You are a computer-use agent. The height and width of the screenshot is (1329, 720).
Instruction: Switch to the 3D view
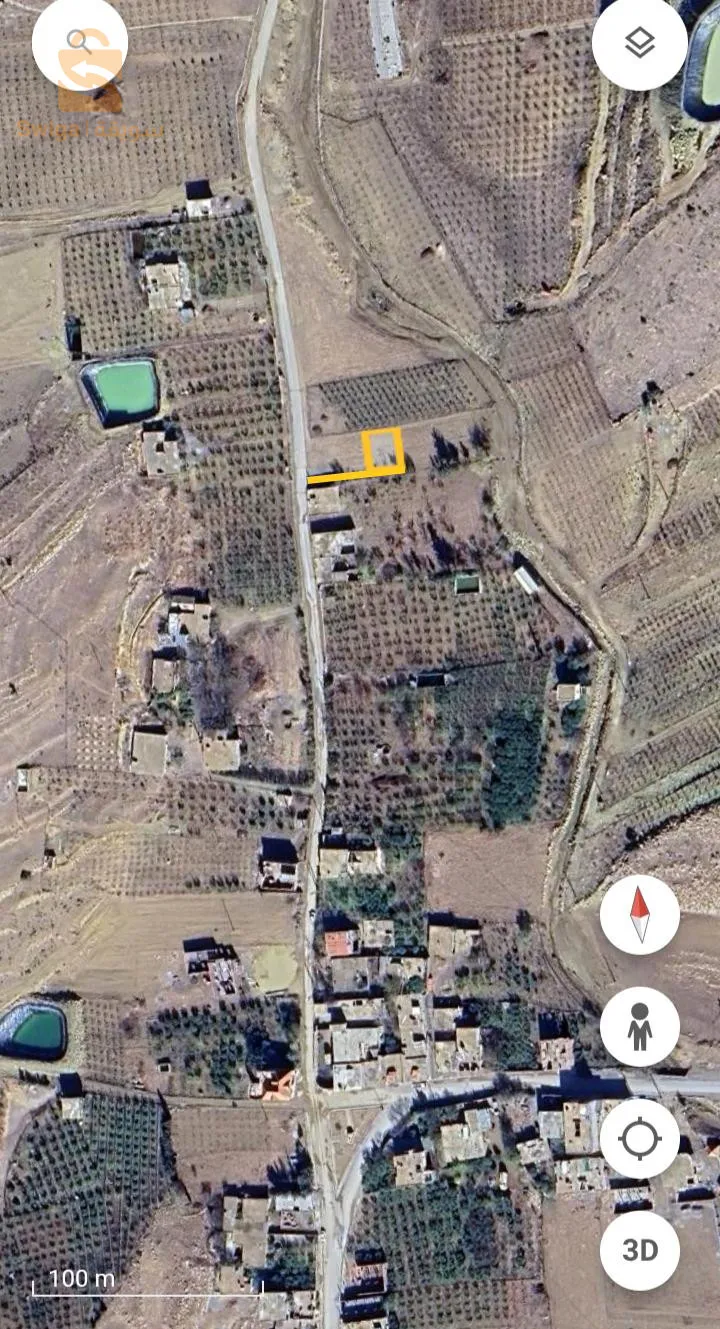pyautogui.click(x=639, y=1250)
